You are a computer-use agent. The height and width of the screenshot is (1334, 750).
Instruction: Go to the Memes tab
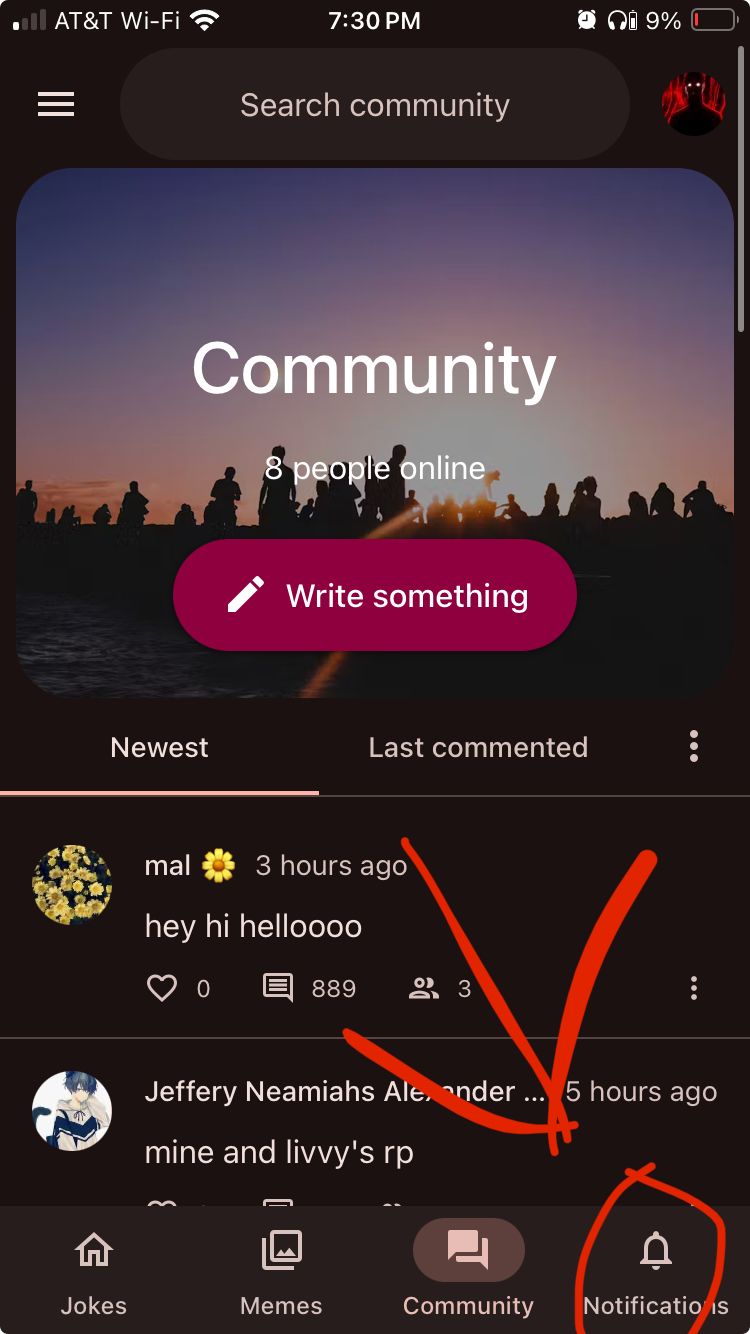(281, 1270)
